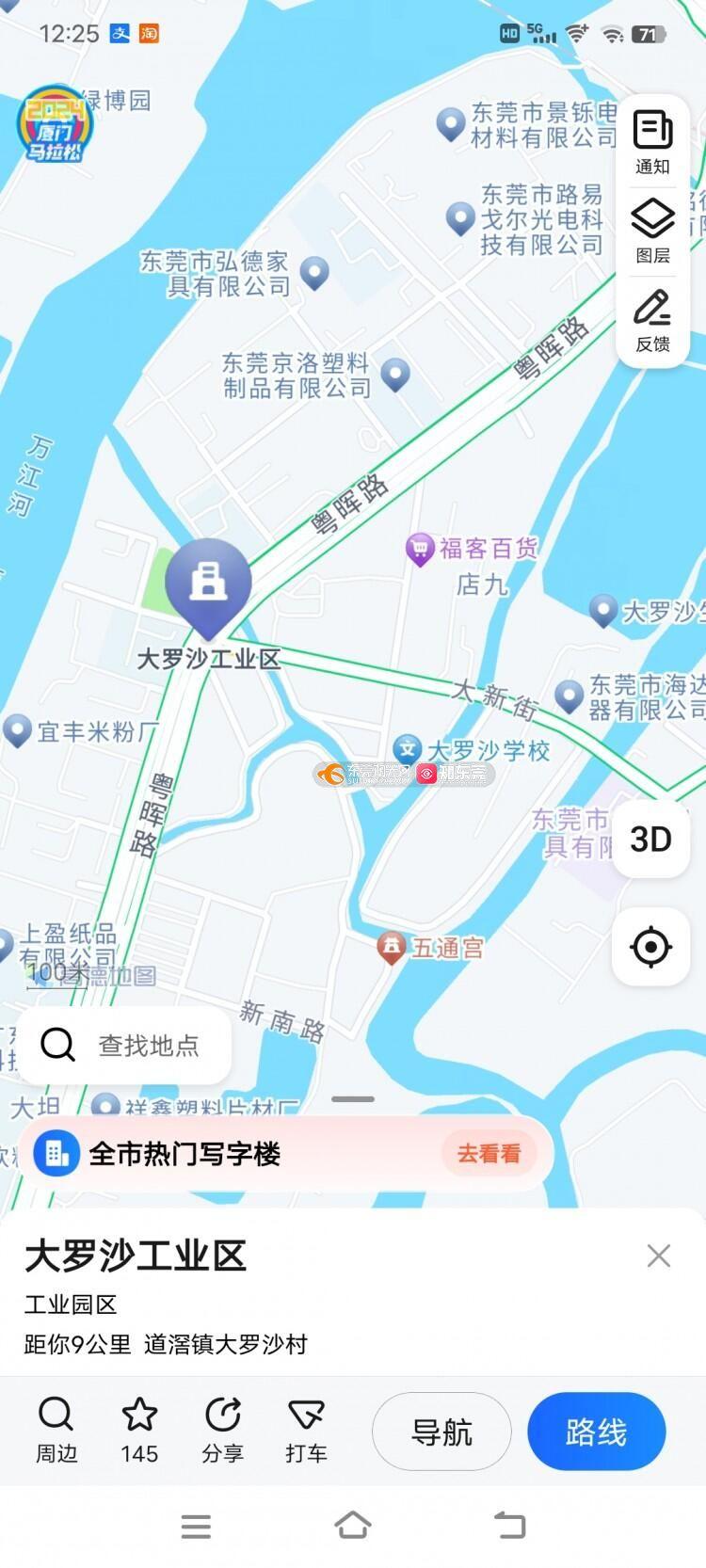Tap the 查找地点 search box

124,1045
